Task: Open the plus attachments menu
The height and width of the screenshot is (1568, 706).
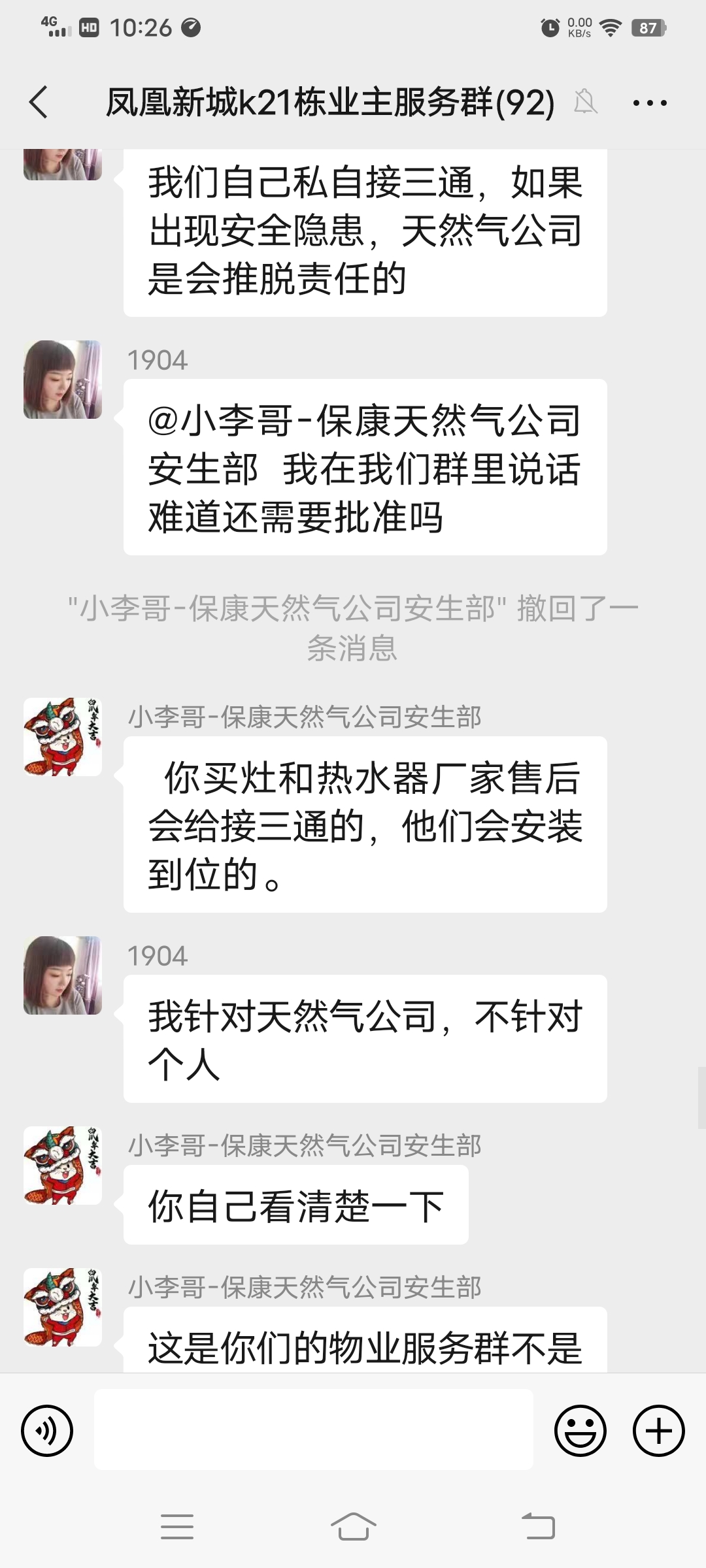Action: click(658, 1431)
